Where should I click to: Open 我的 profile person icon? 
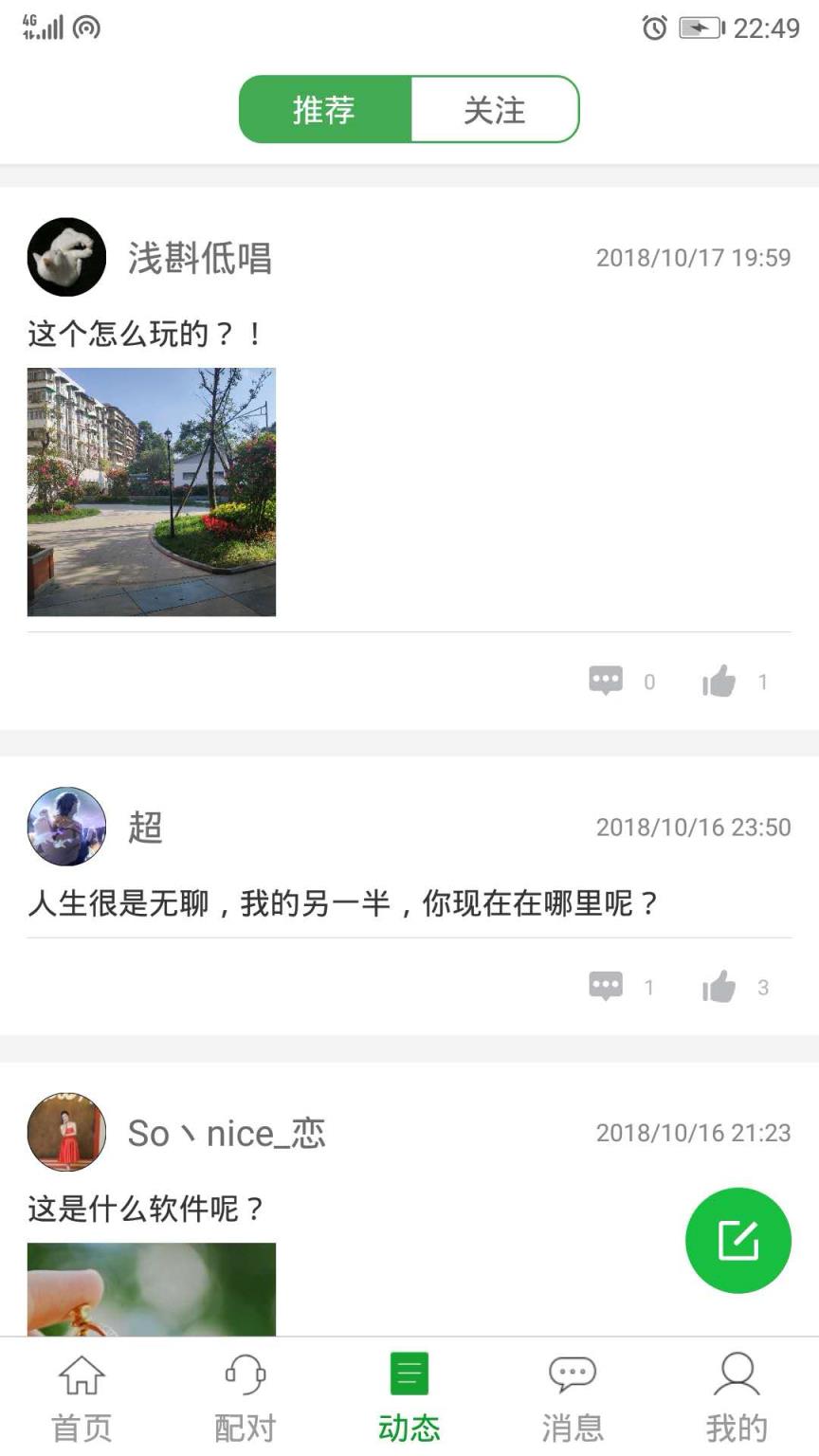[737, 1374]
